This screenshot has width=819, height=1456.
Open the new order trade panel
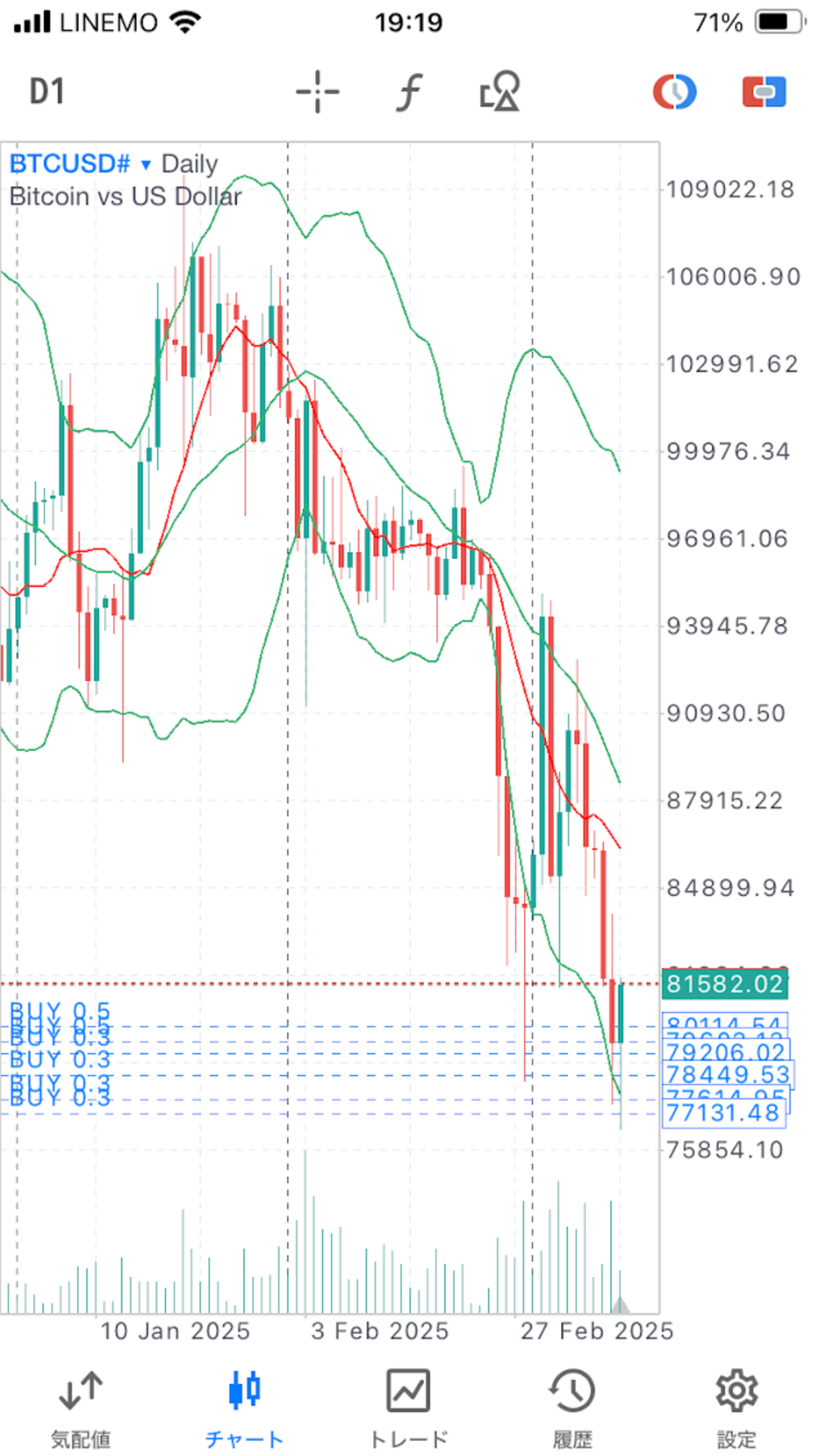click(764, 92)
